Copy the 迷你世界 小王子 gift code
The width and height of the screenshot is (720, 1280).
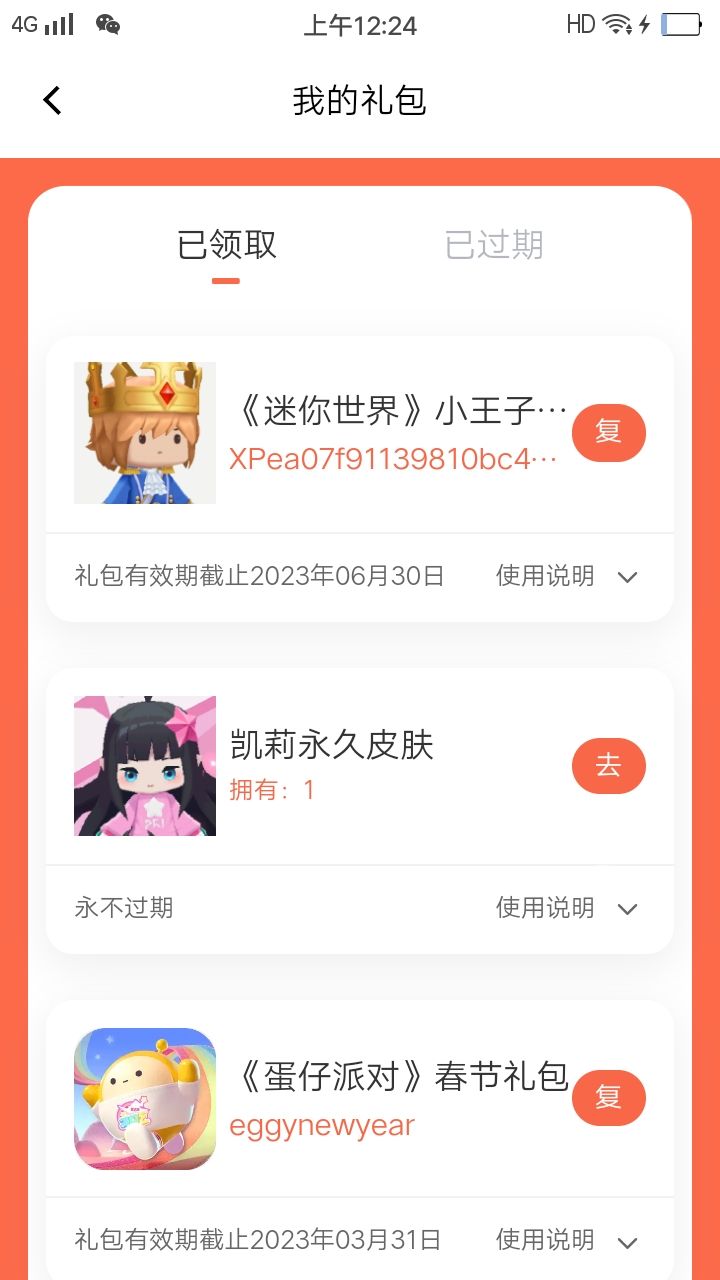point(609,433)
